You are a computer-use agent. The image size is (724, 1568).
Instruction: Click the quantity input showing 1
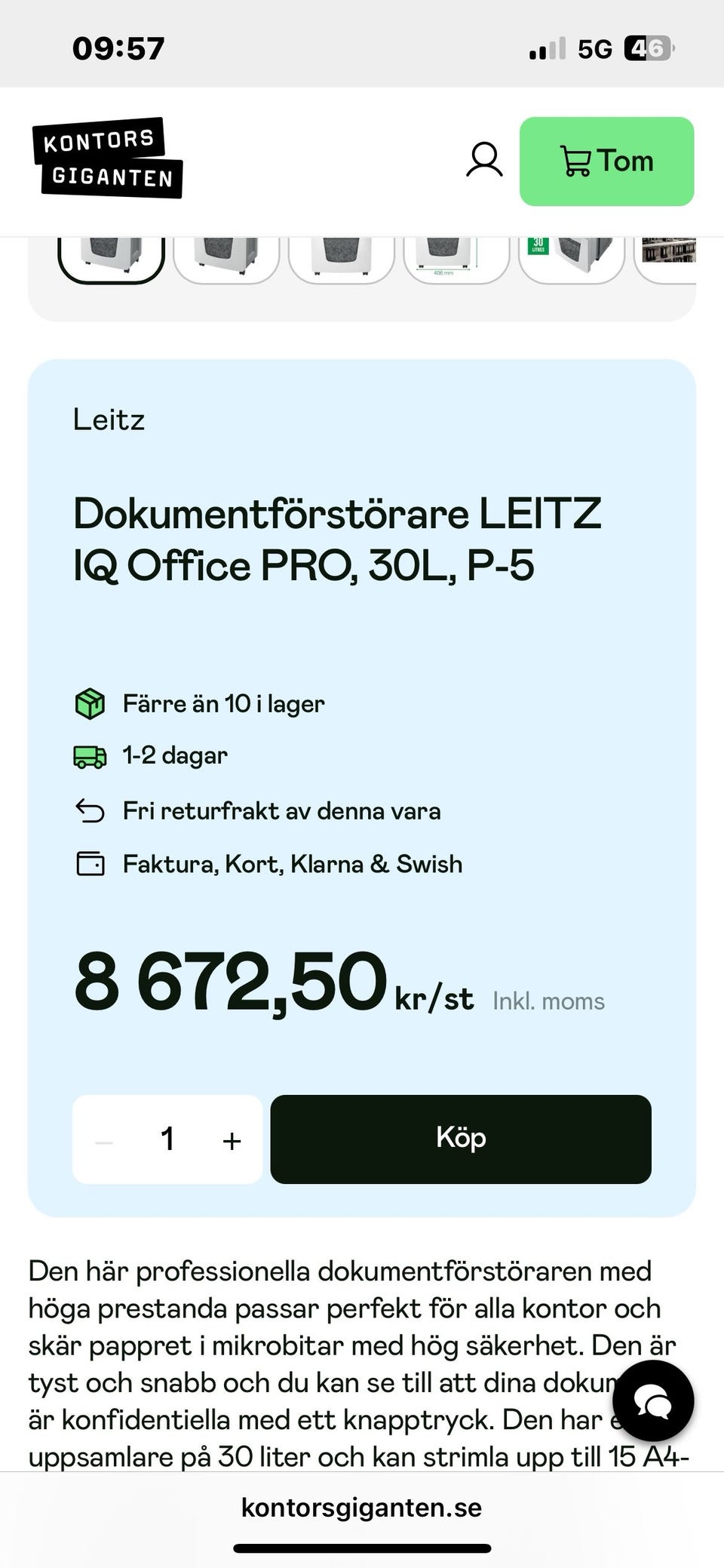pyautogui.click(x=167, y=1139)
